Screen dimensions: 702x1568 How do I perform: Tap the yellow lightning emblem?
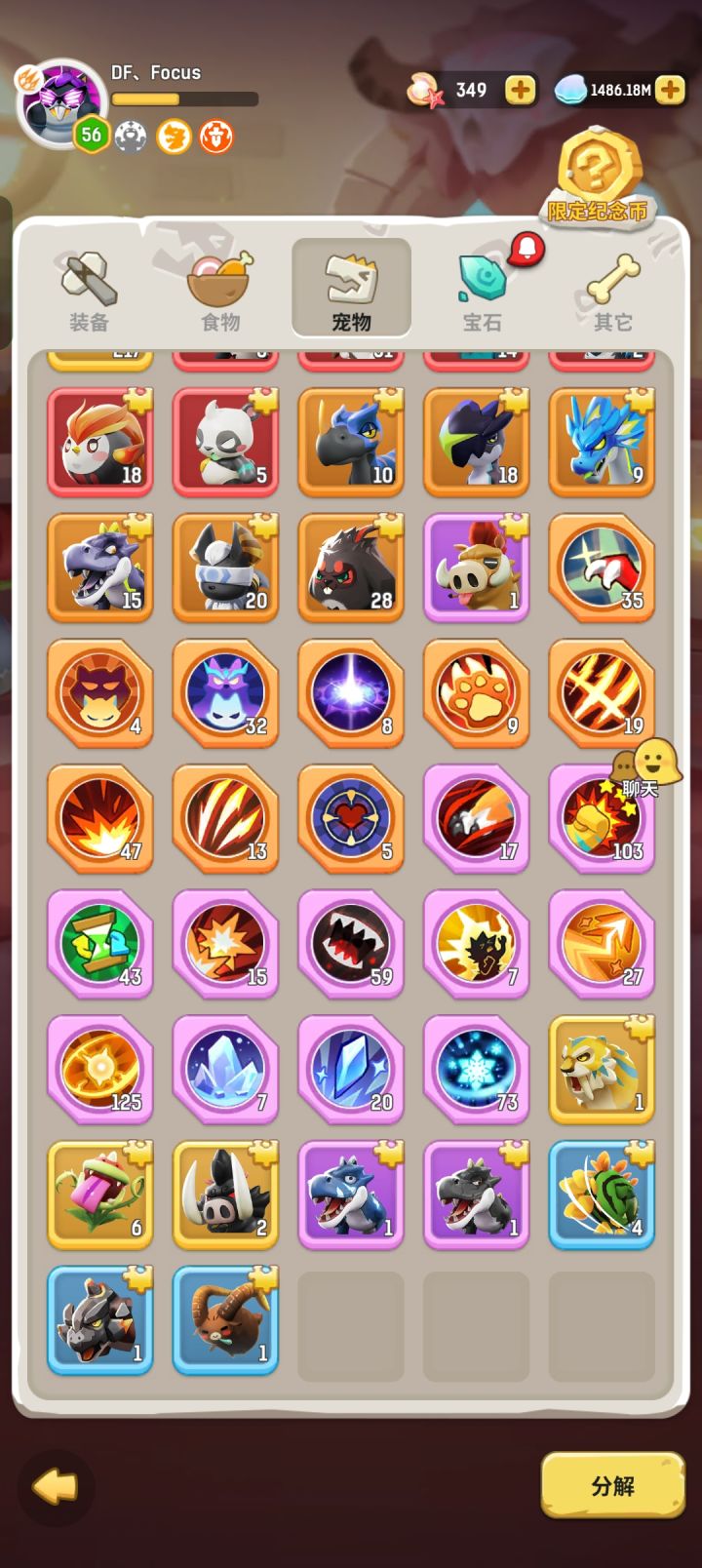click(x=173, y=137)
